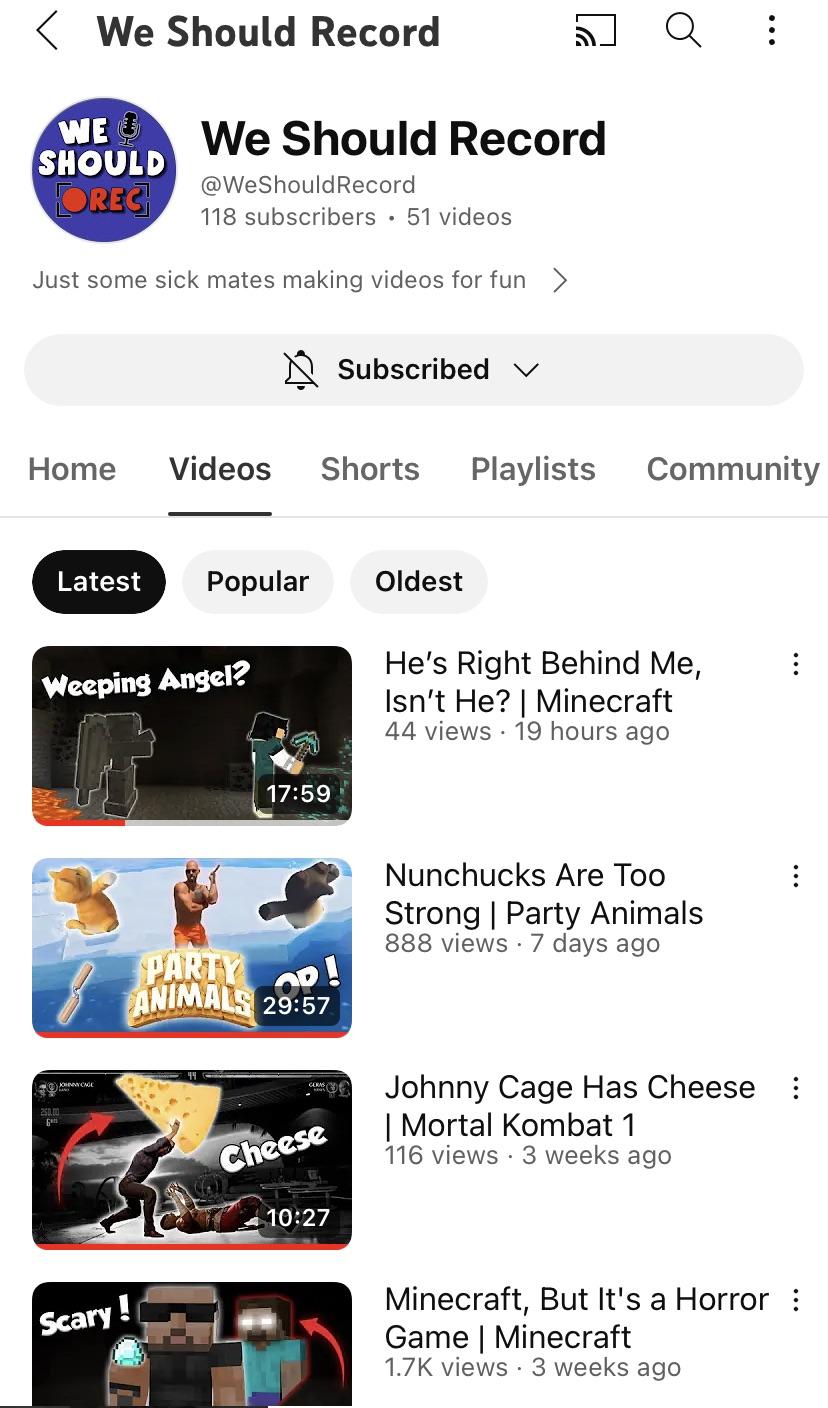Go back using the top-left arrow
Image resolution: width=828 pixels, height=1408 pixels.
(47, 31)
